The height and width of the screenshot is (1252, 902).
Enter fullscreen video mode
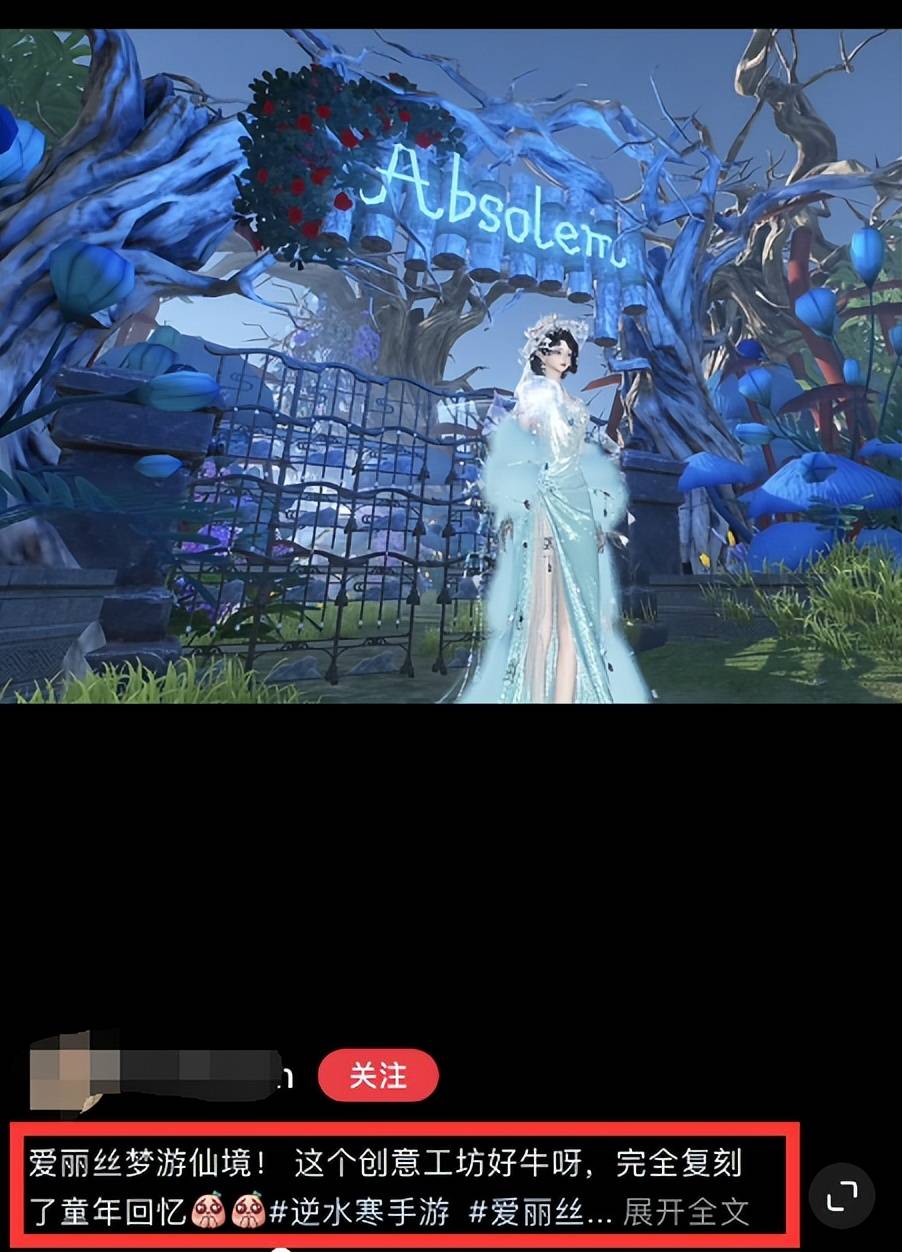pyautogui.click(x=842, y=1194)
